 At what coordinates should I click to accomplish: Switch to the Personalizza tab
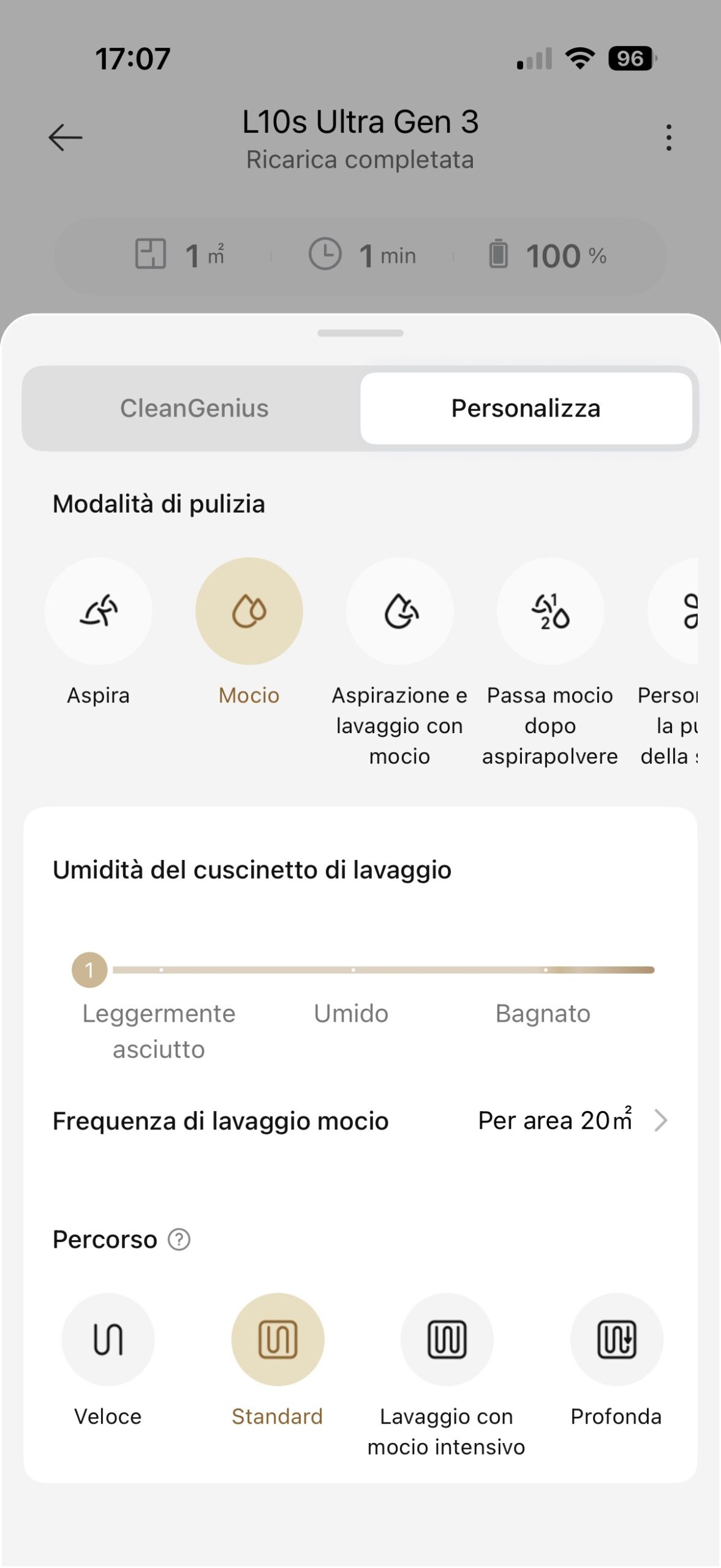pyautogui.click(x=526, y=408)
